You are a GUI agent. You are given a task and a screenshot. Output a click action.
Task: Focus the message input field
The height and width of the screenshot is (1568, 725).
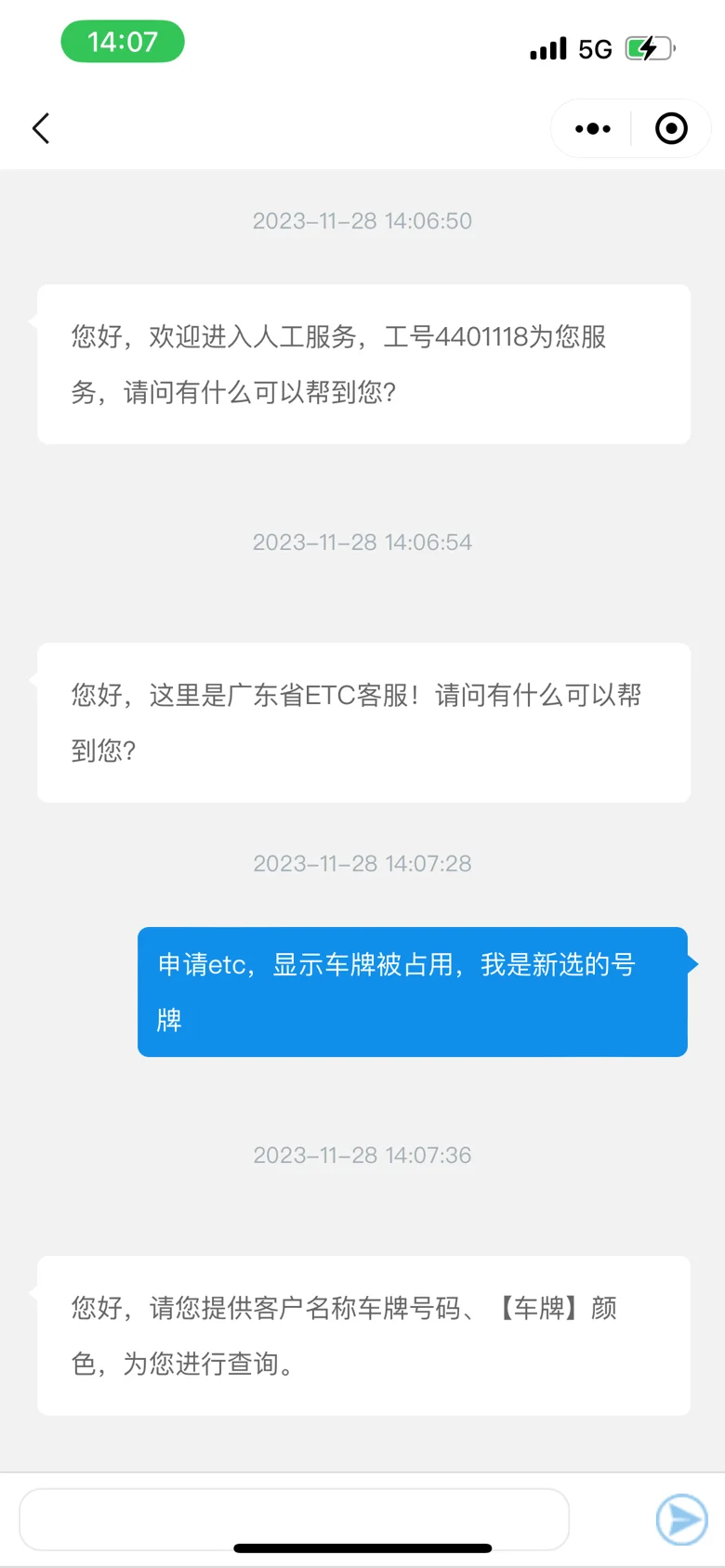(x=294, y=1520)
